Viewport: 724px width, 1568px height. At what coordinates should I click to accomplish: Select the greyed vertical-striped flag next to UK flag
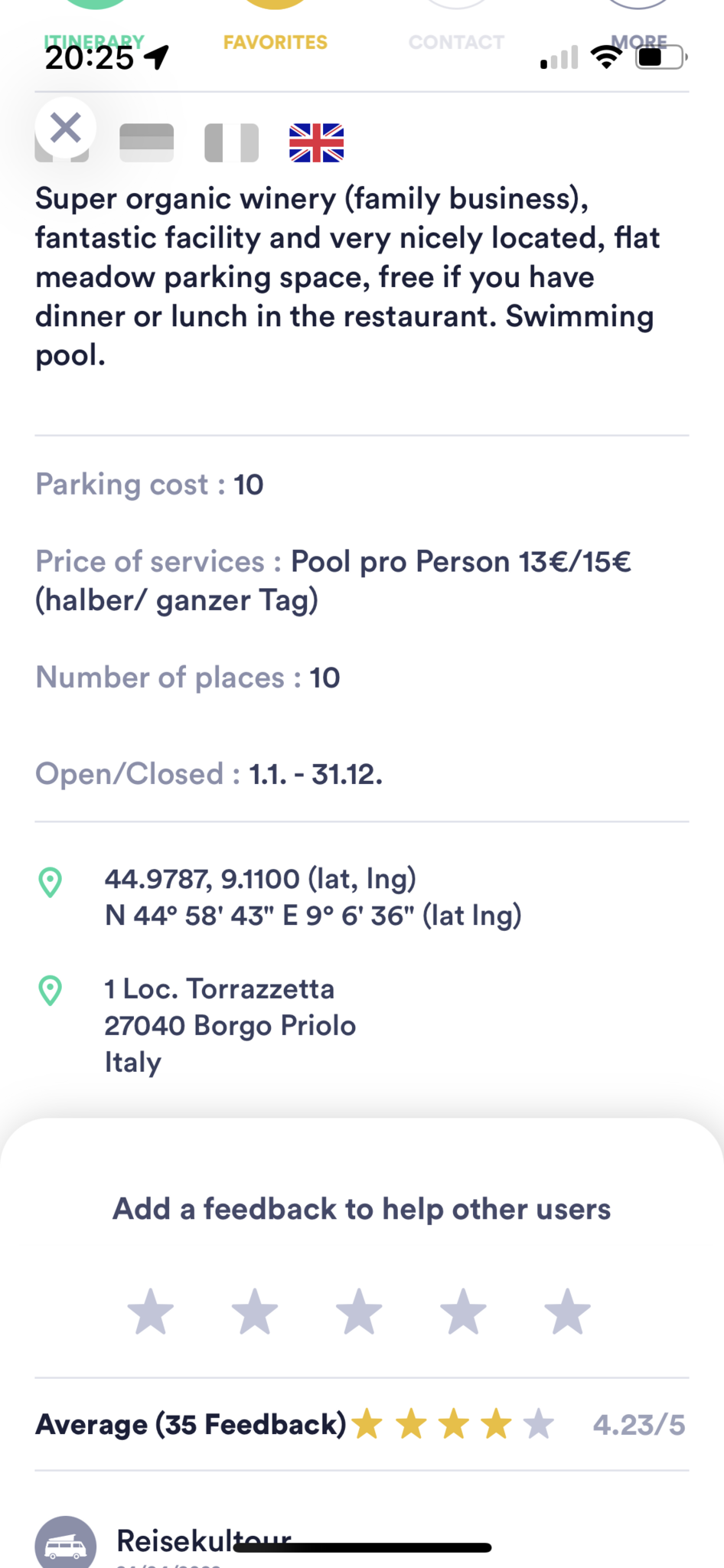pyautogui.click(x=231, y=143)
